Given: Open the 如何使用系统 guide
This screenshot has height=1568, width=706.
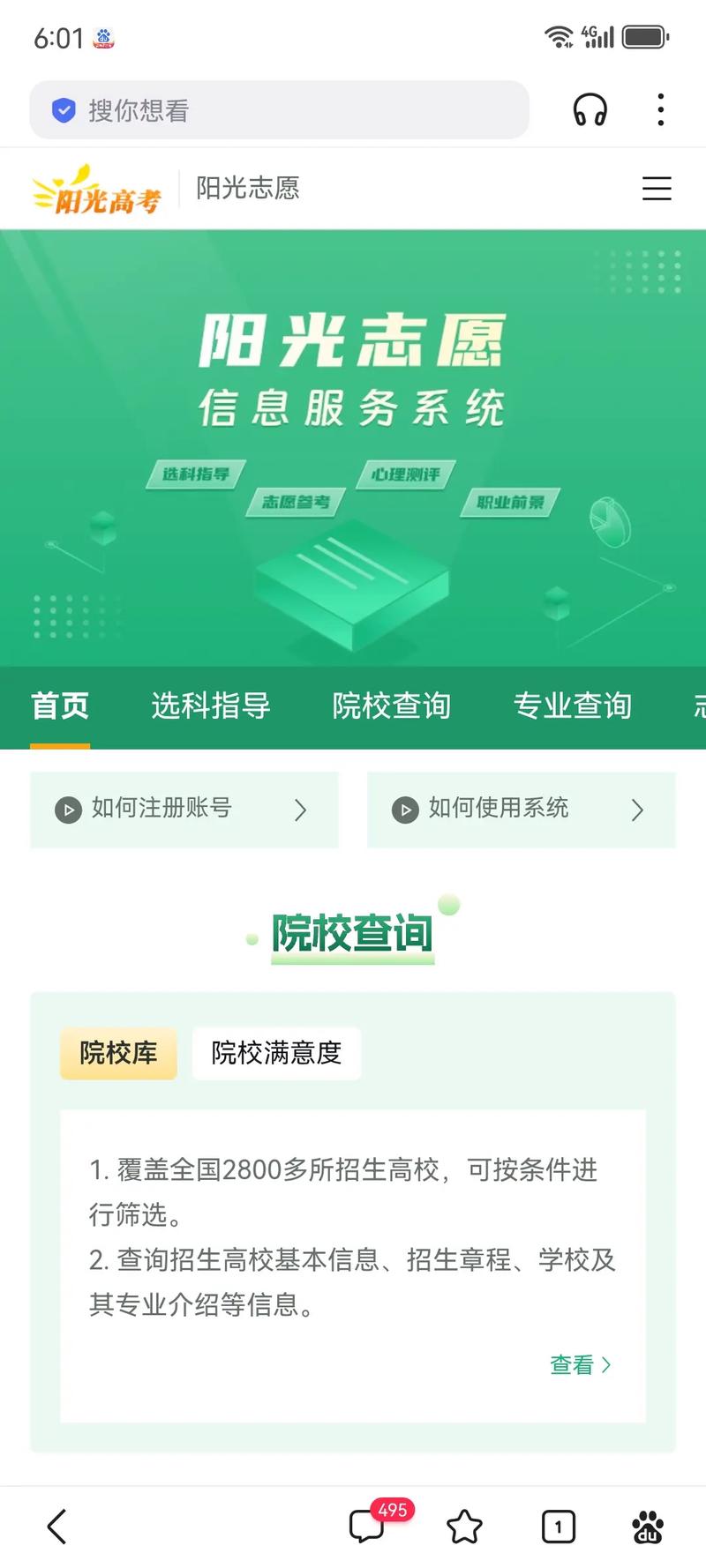Looking at the screenshot, I should (521, 809).
